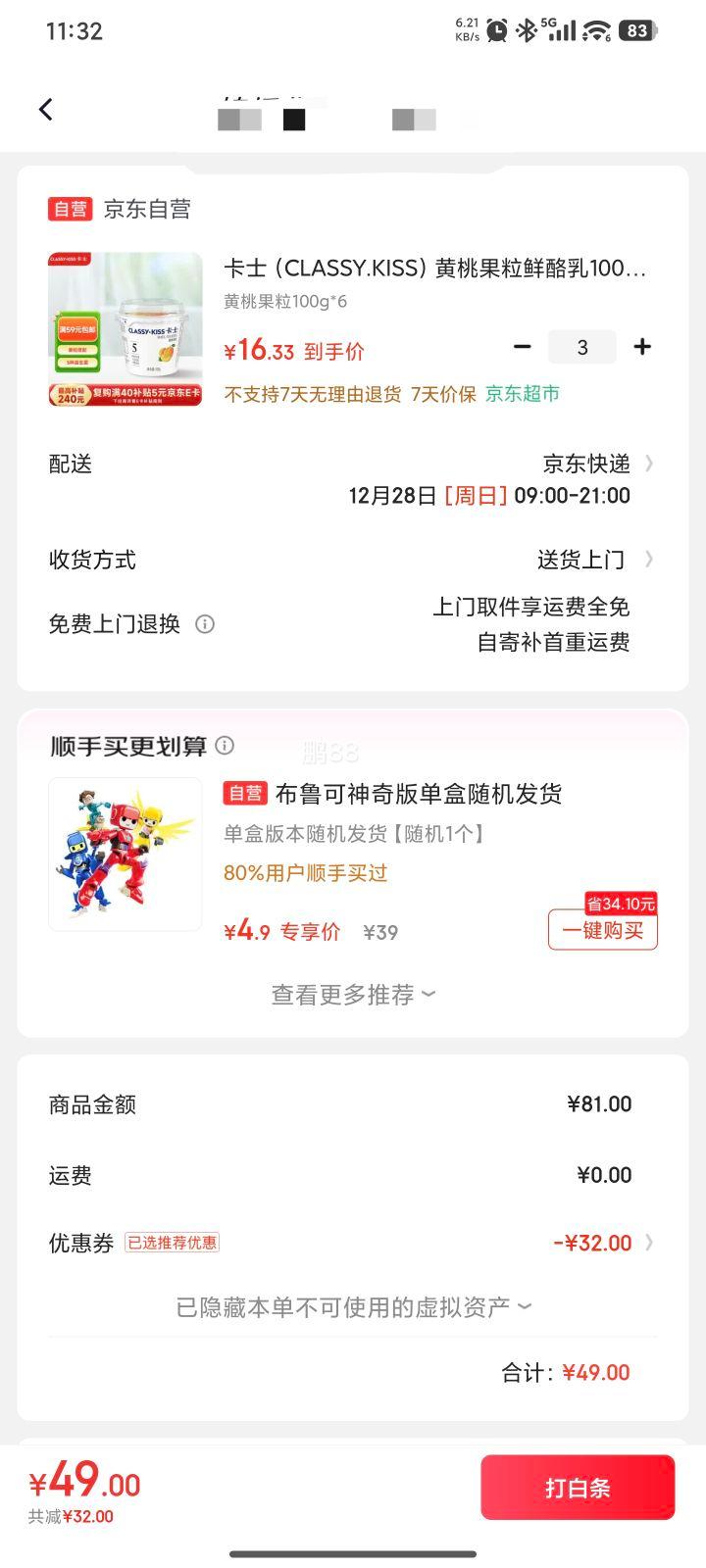
Task: Show hidden virtual assets for this order
Action: tap(352, 1305)
